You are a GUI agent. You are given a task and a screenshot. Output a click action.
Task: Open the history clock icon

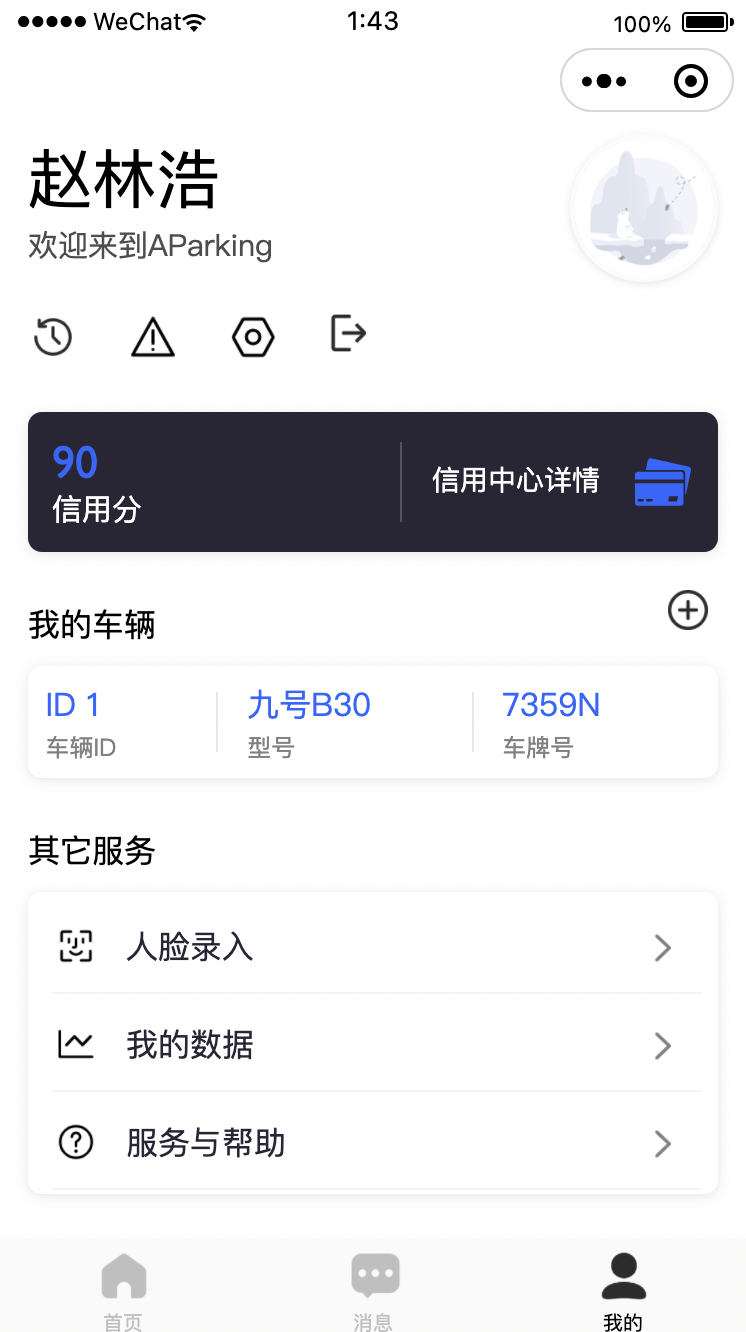tap(53, 336)
